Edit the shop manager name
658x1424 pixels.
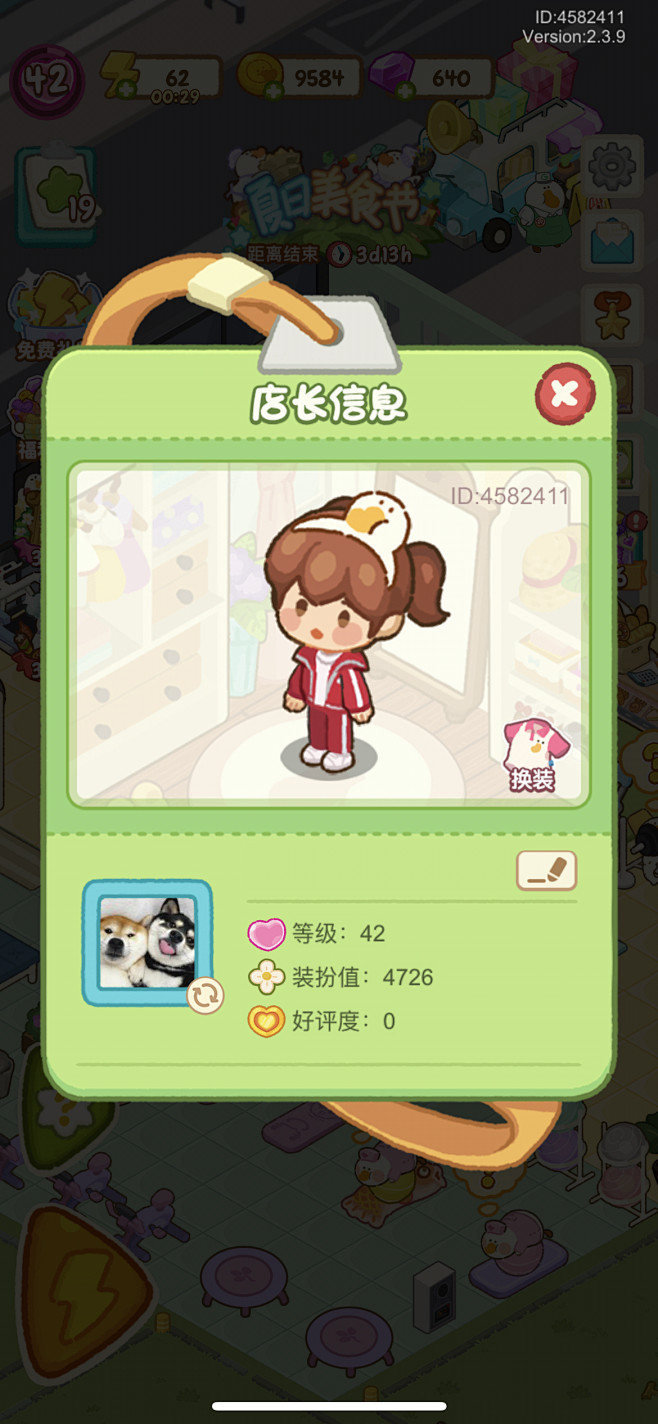(547, 870)
